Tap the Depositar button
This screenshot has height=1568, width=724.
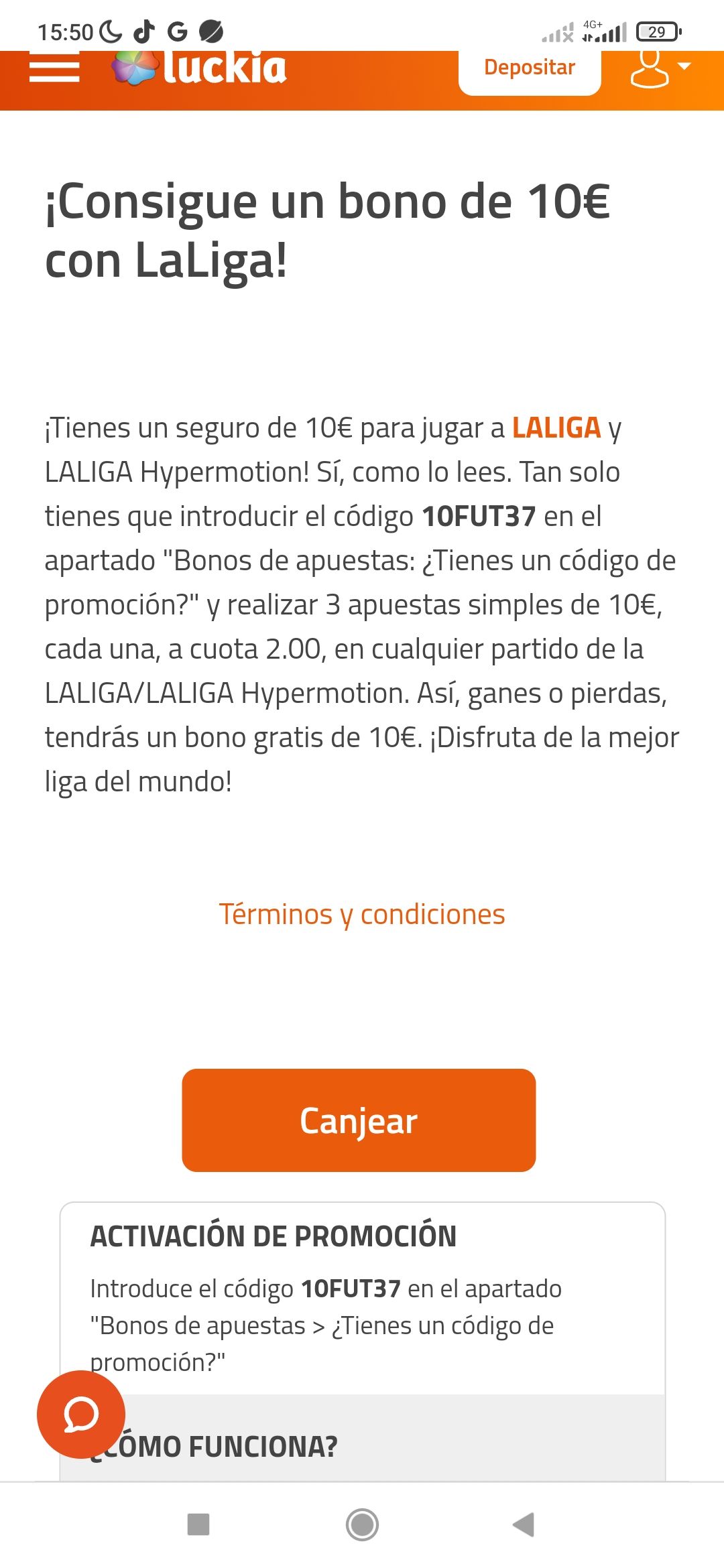(529, 68)
